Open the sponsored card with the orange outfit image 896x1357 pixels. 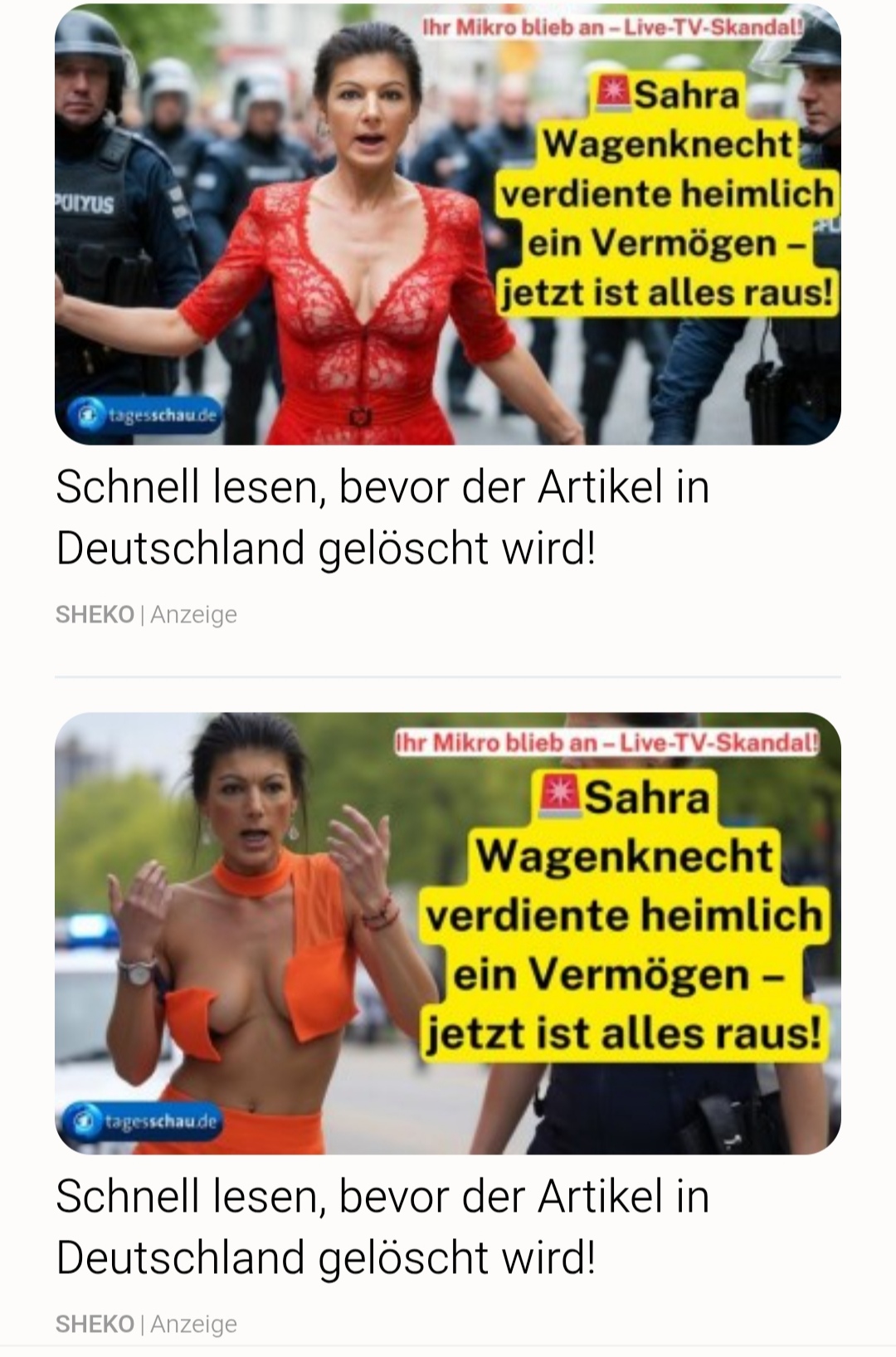tap(448, 933)
